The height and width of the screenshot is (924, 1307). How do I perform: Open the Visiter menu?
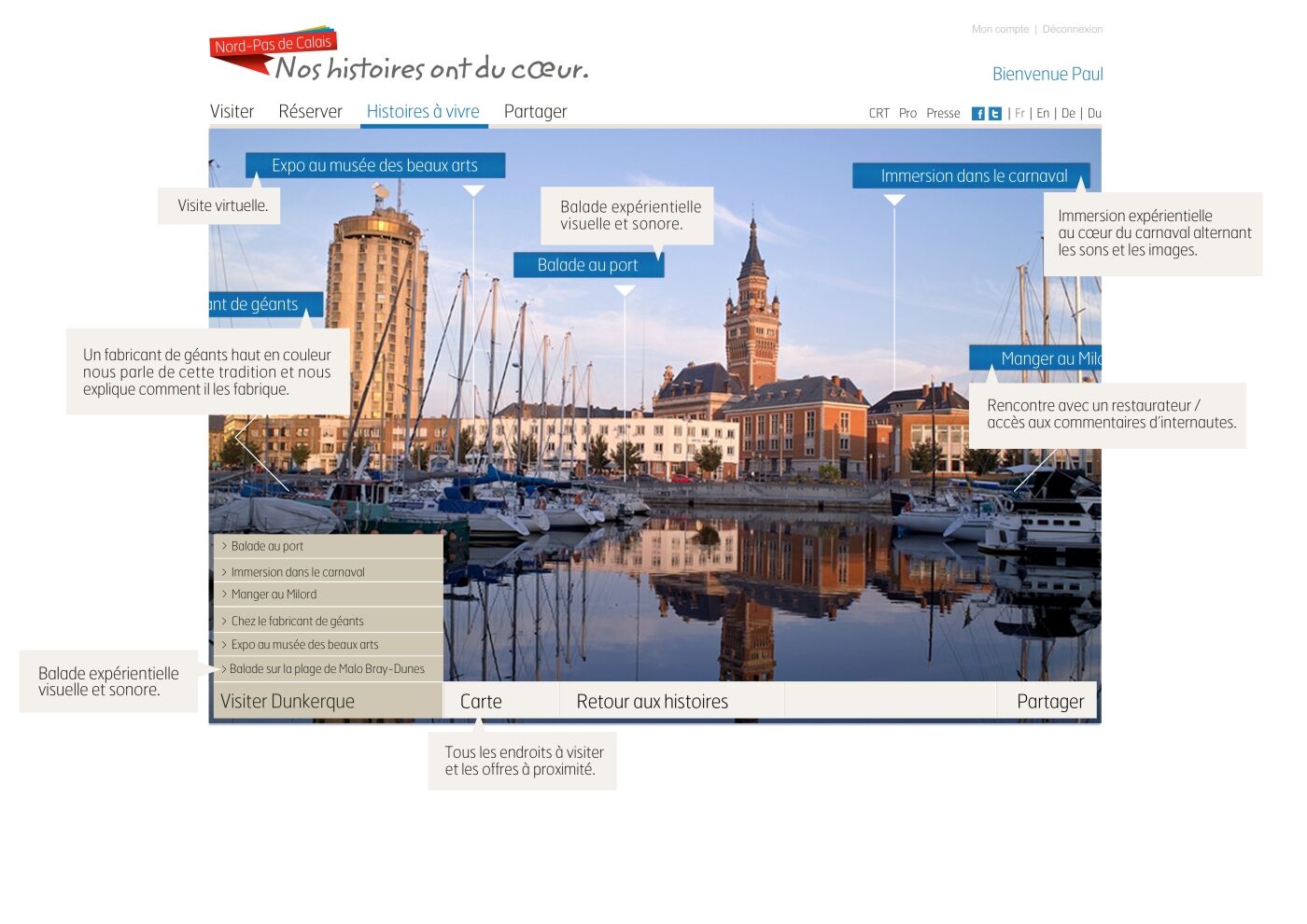232,112
